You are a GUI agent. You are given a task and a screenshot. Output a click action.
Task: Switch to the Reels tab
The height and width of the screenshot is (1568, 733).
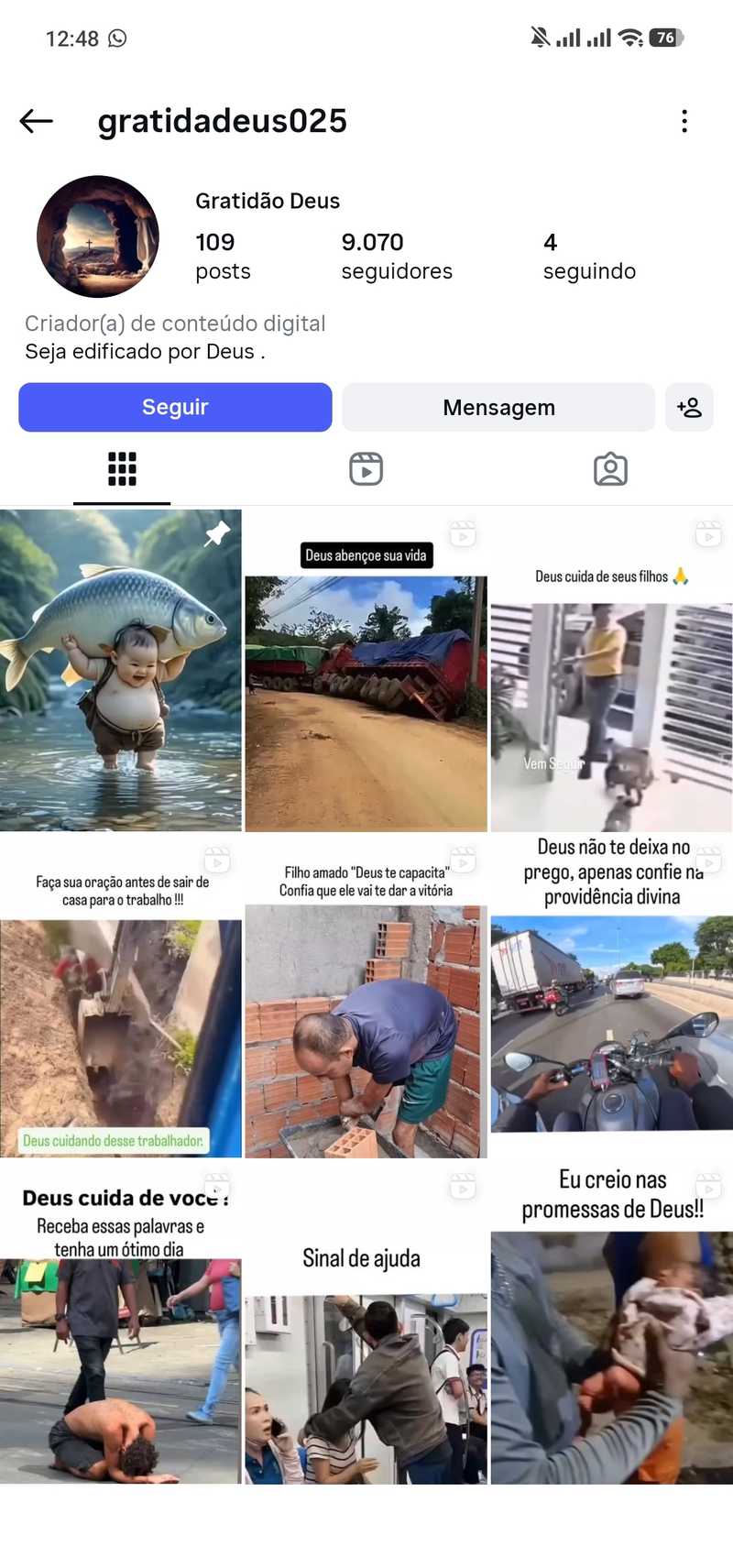pyautogui.click(x=366, y=469)
